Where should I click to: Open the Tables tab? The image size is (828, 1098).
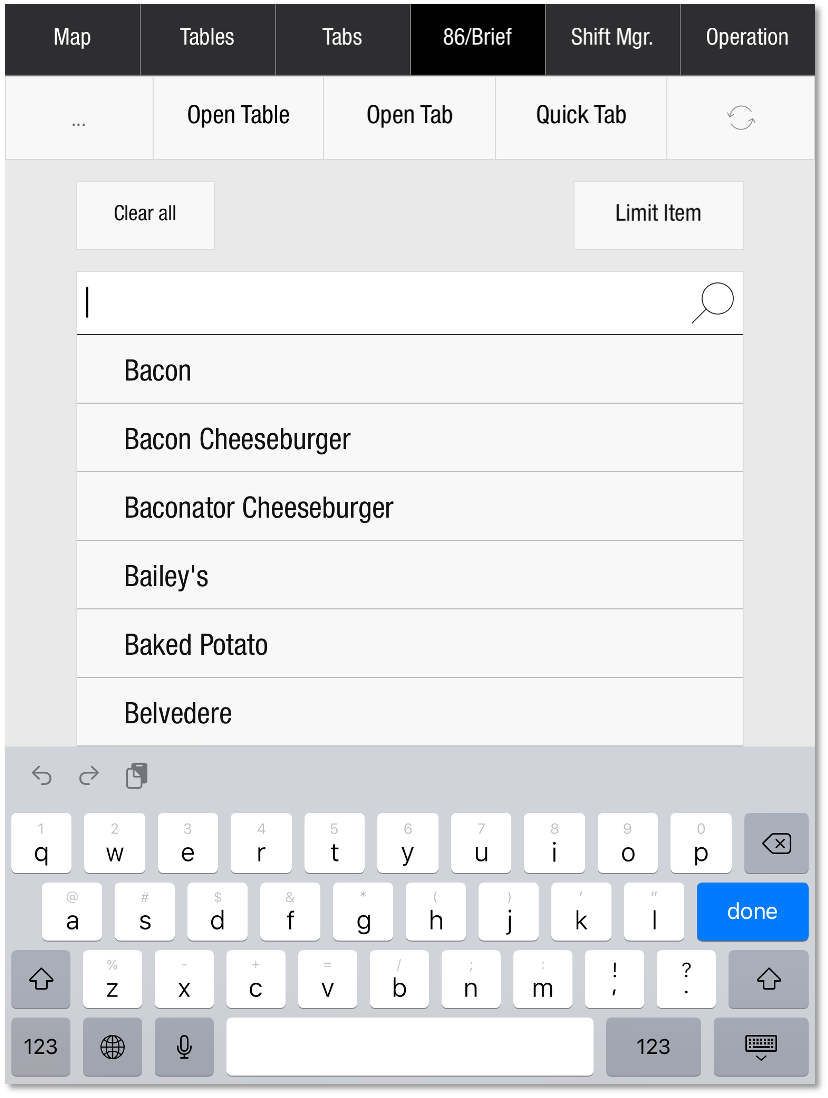[207, 38]
